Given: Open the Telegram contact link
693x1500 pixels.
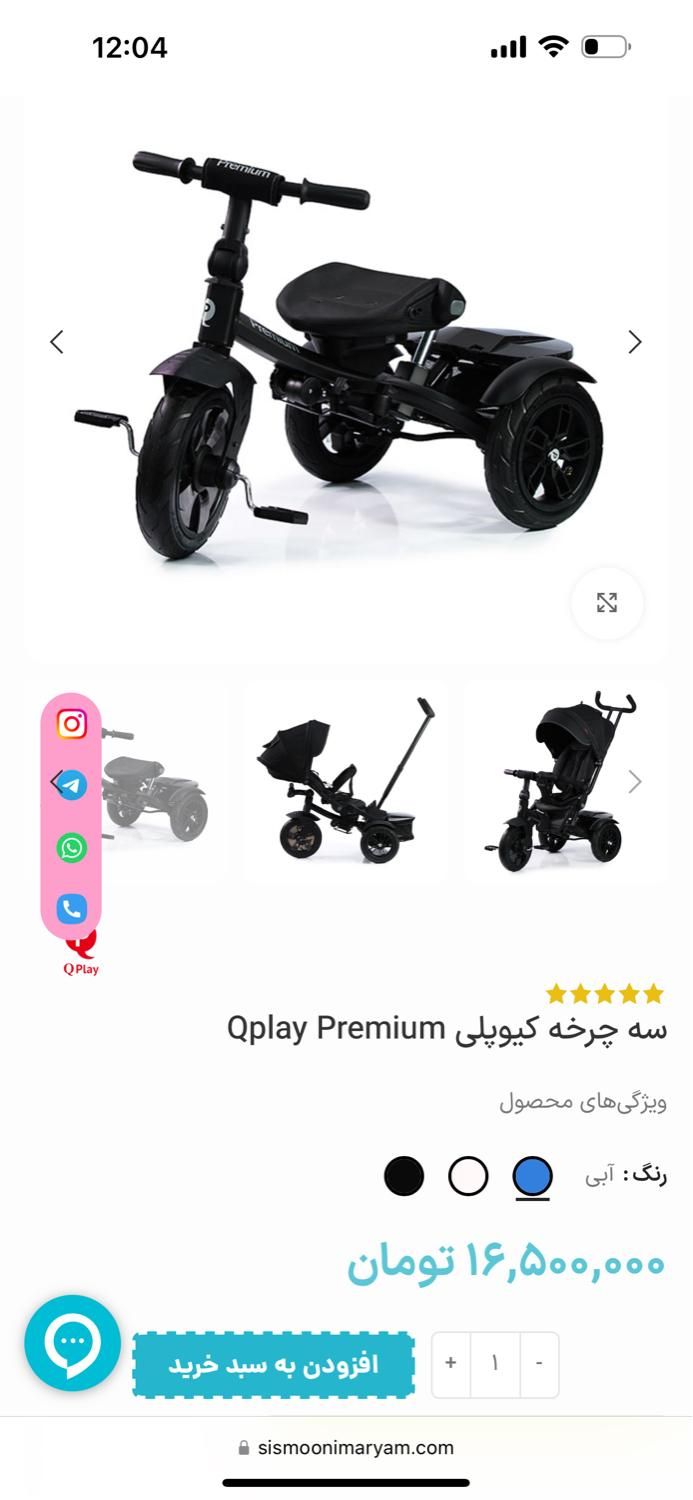Looking at the screenshot, I should pyautogui.click(x=71, y=785).
